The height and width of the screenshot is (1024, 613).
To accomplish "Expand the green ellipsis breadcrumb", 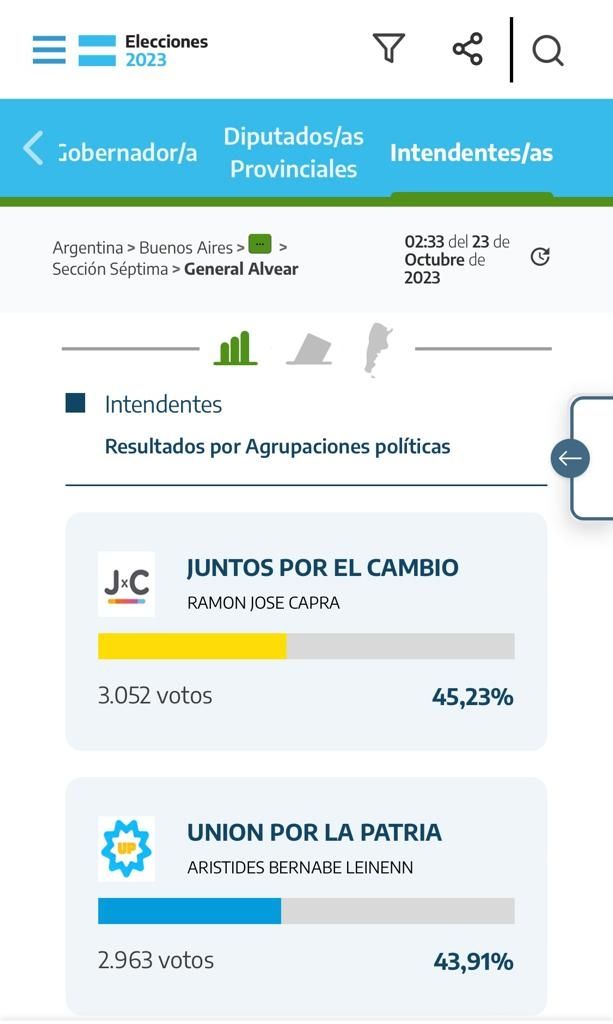I will (x=260, y=243).
